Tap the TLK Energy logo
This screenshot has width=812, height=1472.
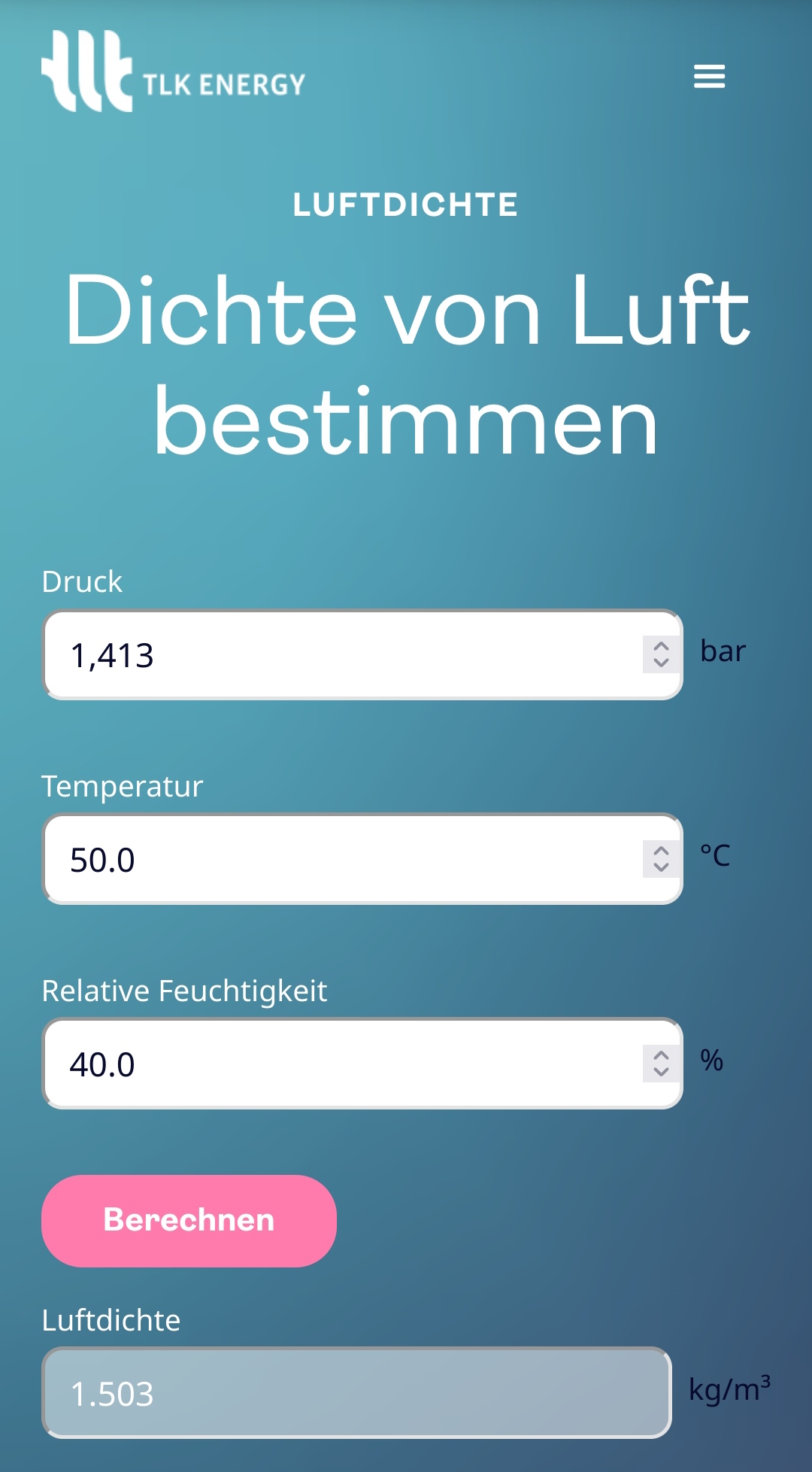pos(173,71)
